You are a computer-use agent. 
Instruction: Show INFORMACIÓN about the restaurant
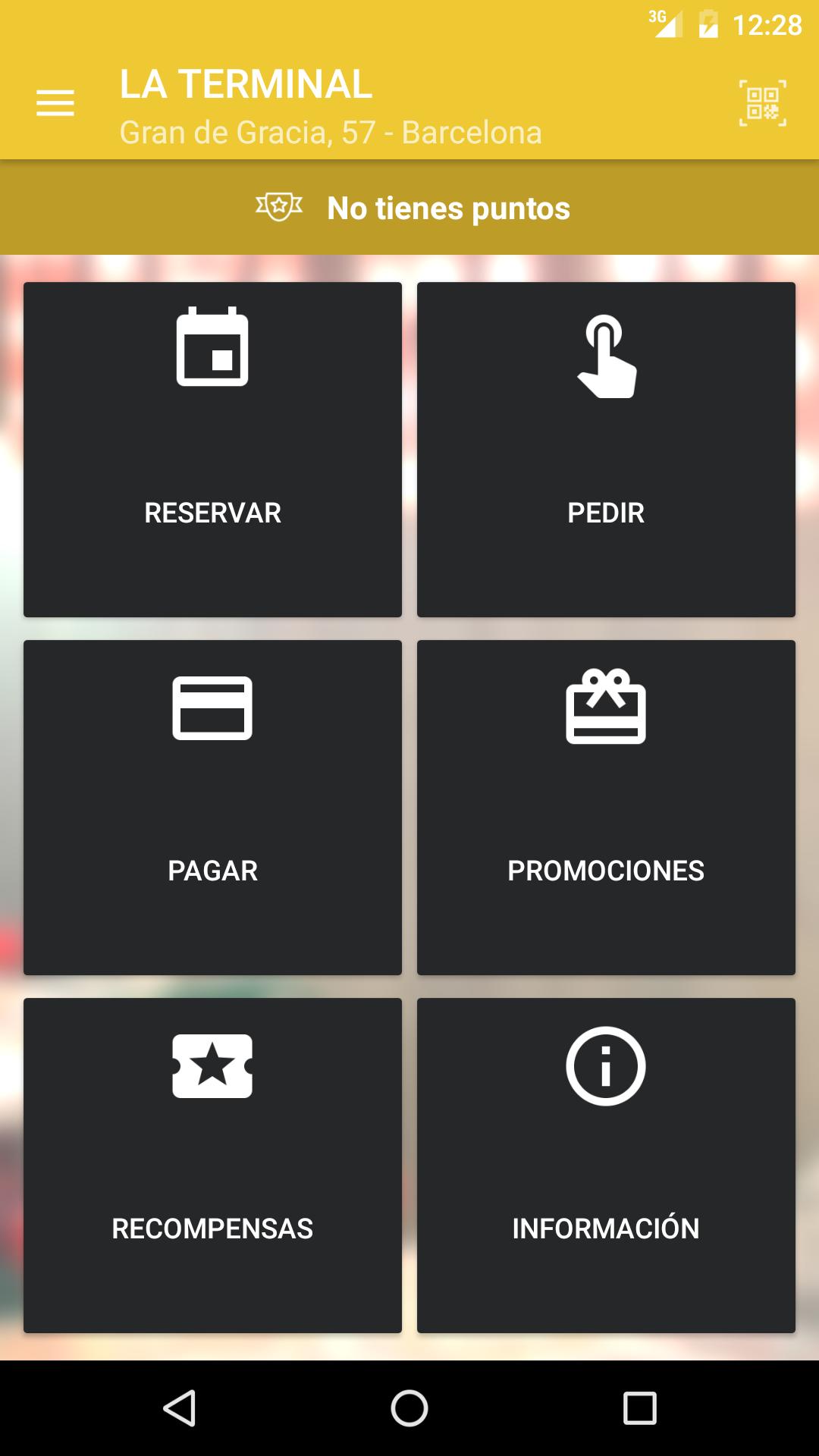(606, 1166)
